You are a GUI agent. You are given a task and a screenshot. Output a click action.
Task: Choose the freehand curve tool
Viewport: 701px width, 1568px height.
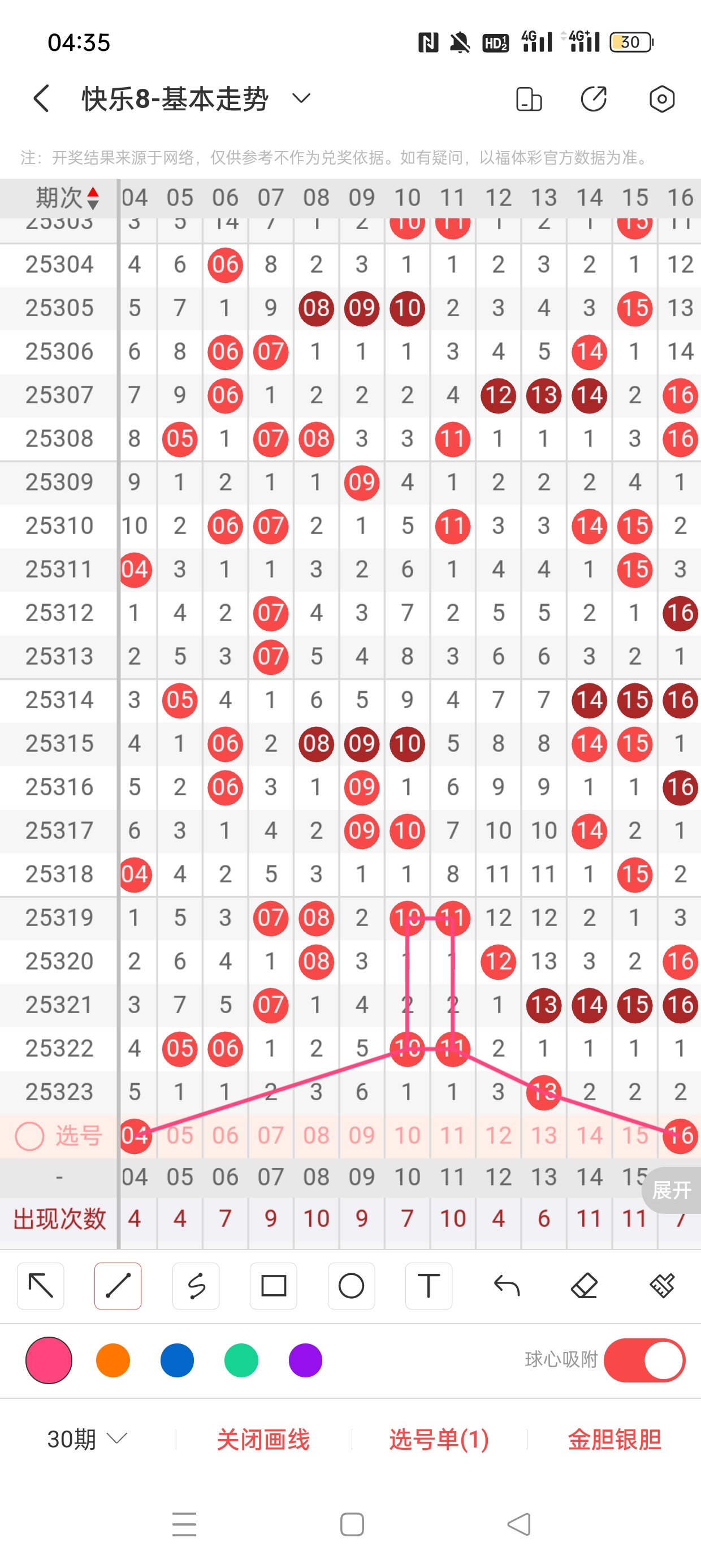pos(196,1286)
